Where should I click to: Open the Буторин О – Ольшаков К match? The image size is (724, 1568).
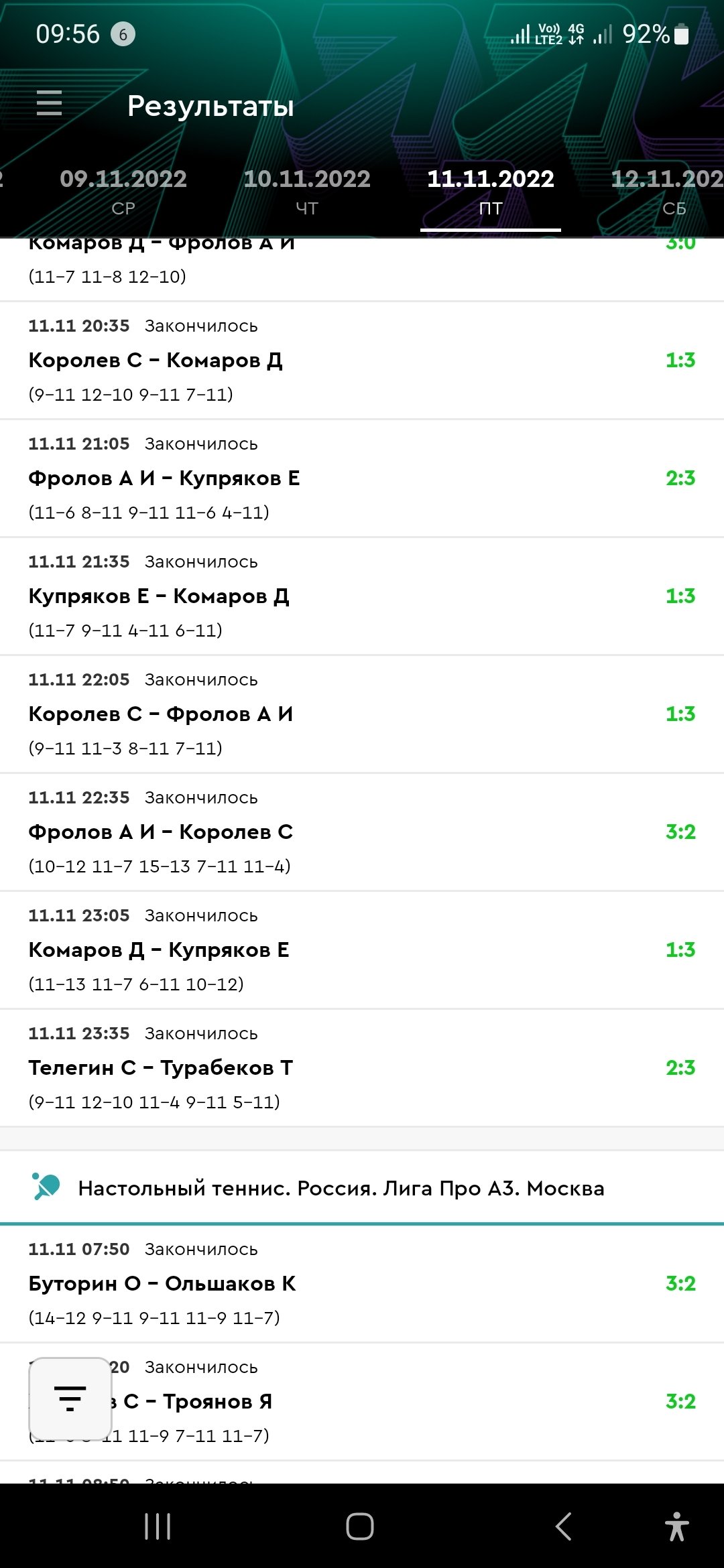click(x=362, y=1284)
